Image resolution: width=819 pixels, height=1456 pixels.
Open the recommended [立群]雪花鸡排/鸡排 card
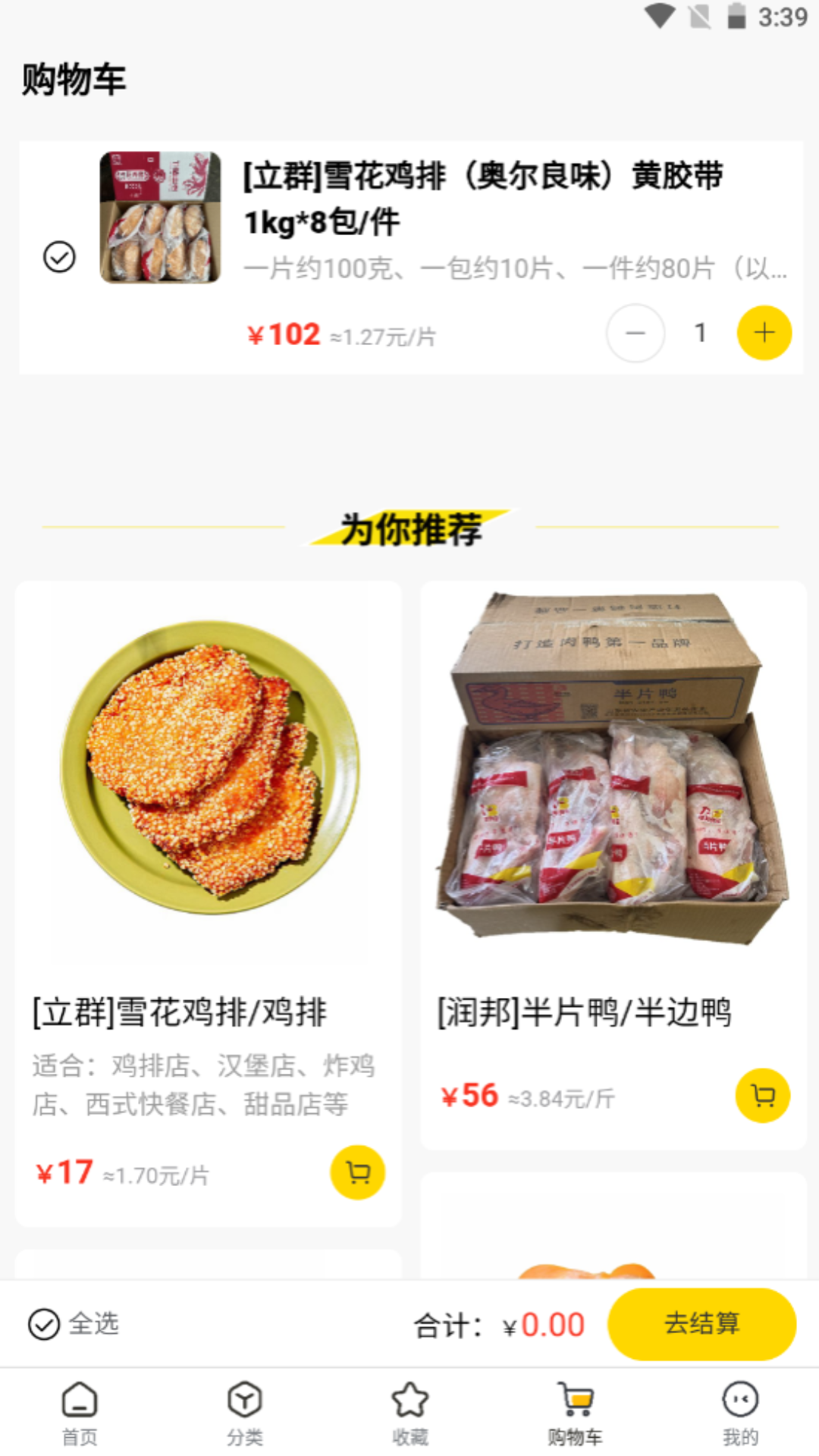point(208,834)
